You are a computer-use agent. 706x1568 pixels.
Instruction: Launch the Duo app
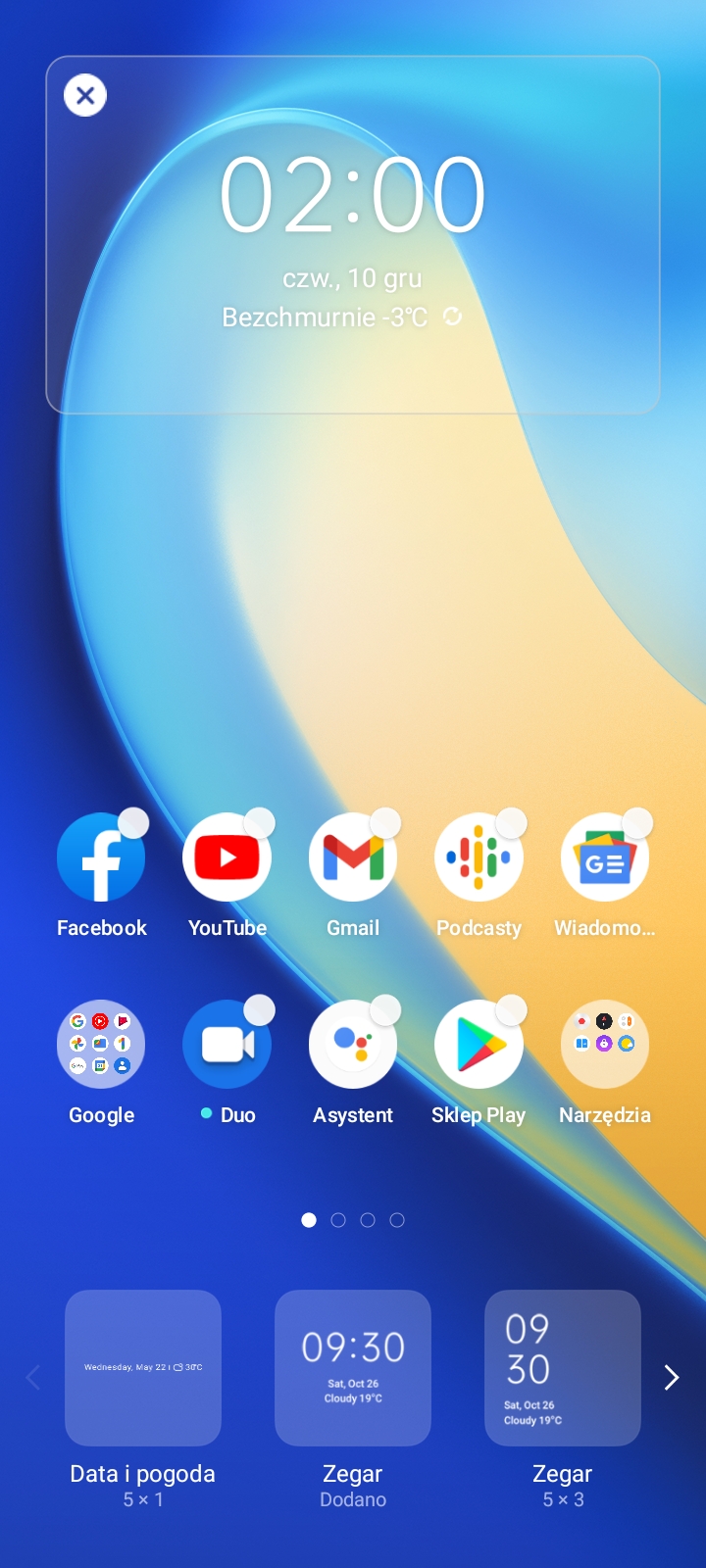click(227, 1045)
